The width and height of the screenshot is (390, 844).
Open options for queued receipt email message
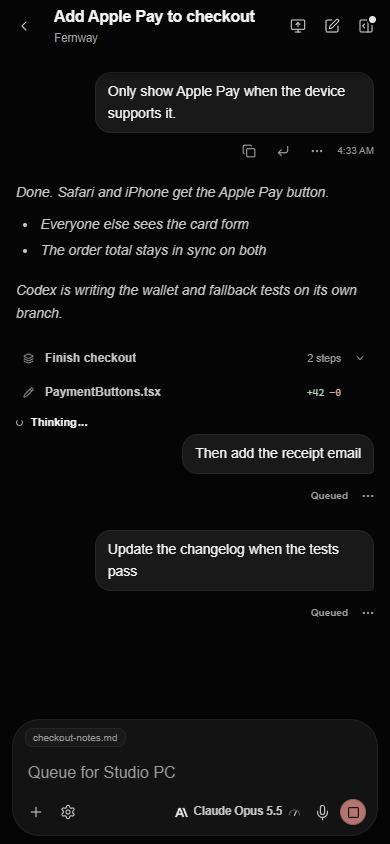click(x=368, y=496)
